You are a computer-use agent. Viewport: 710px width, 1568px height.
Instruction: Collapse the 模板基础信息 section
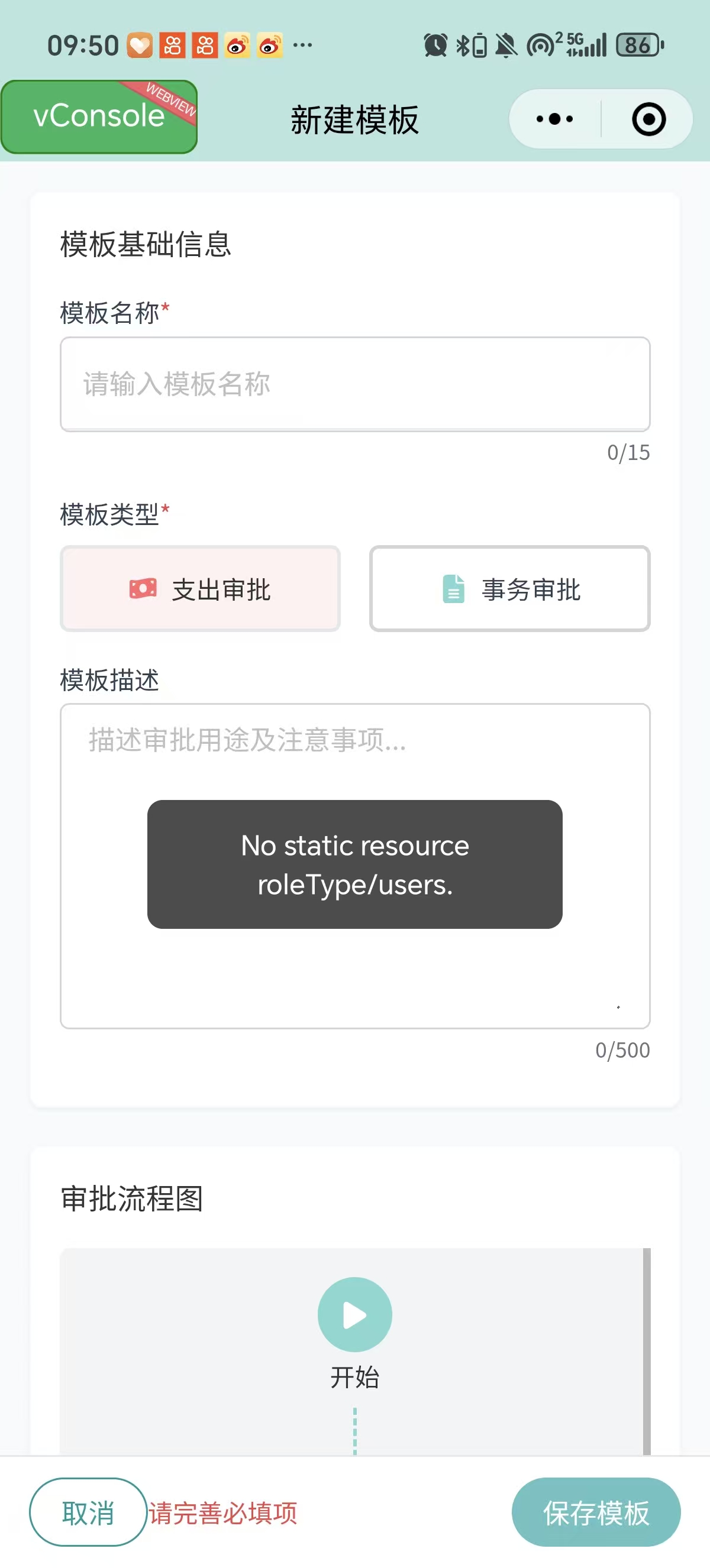[x=145, y=246]
